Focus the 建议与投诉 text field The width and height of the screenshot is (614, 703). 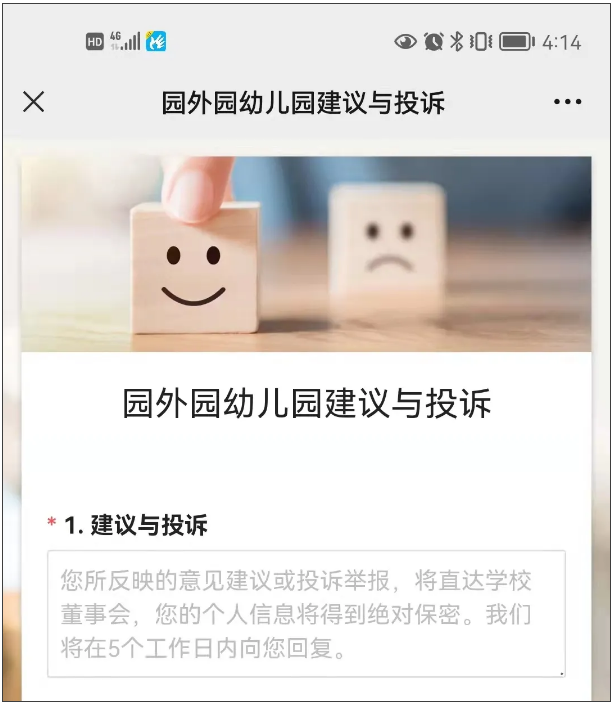coord(306,613)
